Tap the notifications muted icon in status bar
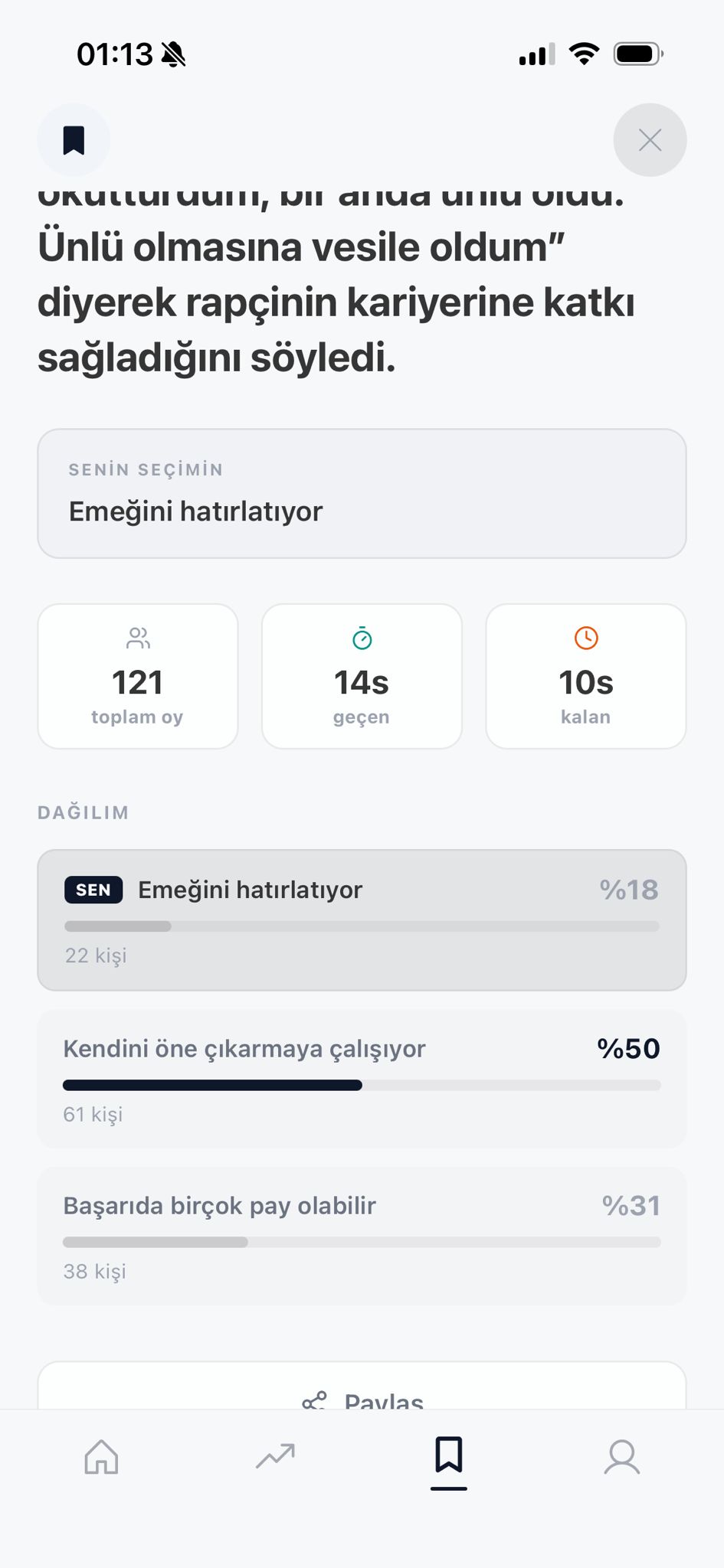Viewport: 724px width, 1568px height. (175, 54)
